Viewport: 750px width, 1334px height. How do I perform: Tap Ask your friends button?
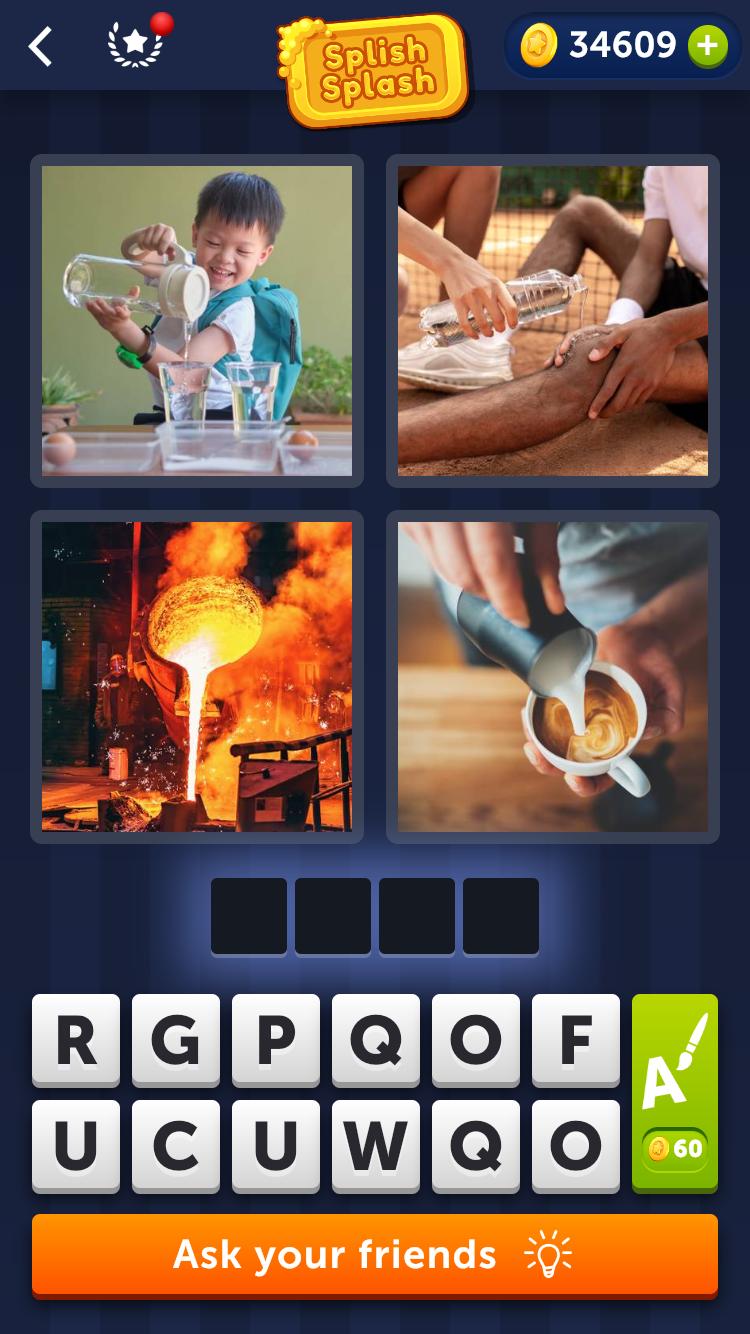coord(375,1255)
